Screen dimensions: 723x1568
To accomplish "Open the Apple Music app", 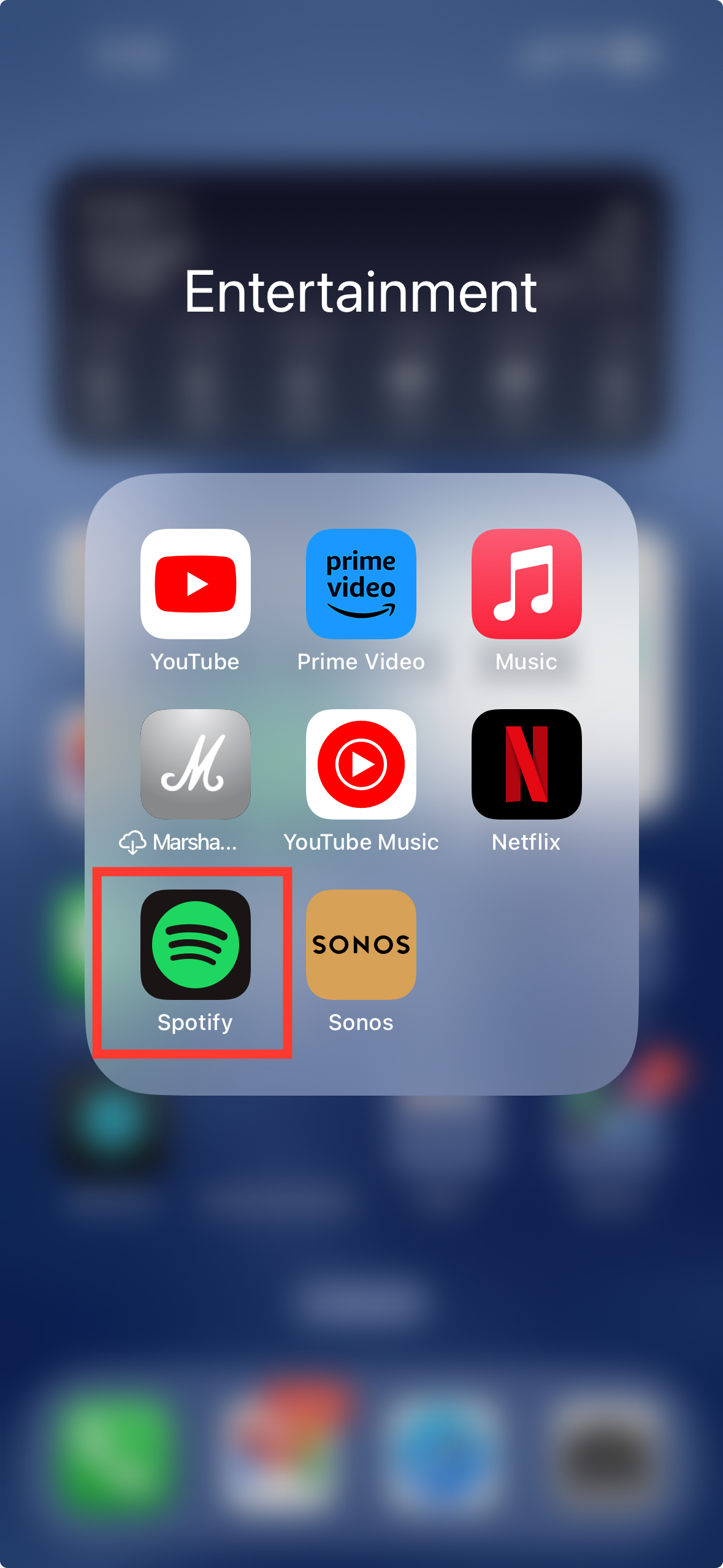I will point(526,583).
